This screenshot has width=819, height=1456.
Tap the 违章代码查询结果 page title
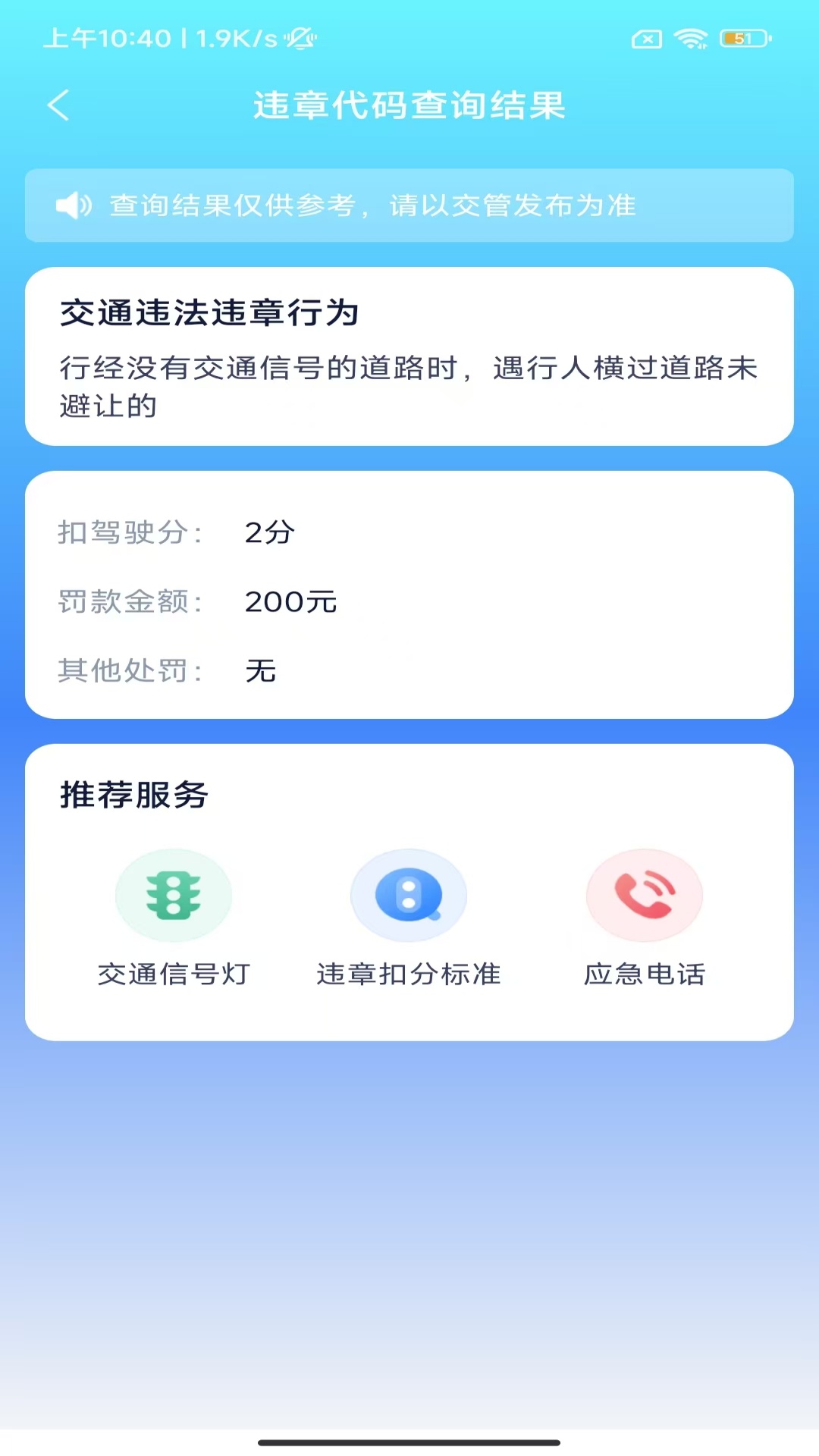coord(409,105)
